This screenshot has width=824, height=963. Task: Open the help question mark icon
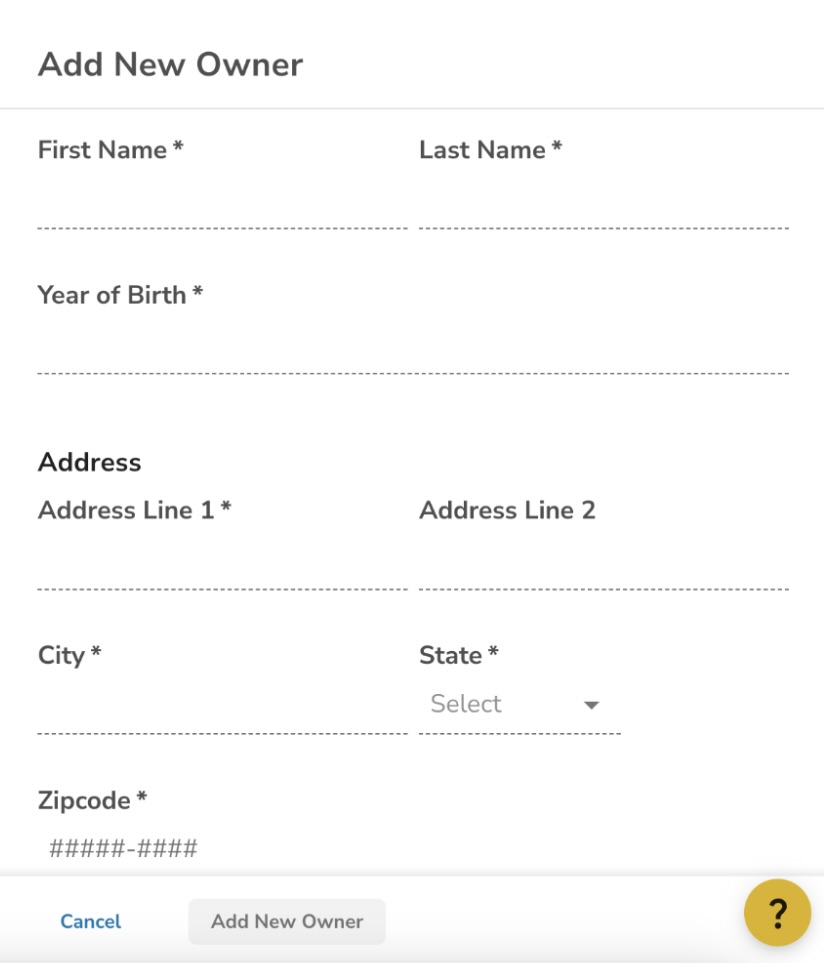point(779,911)
